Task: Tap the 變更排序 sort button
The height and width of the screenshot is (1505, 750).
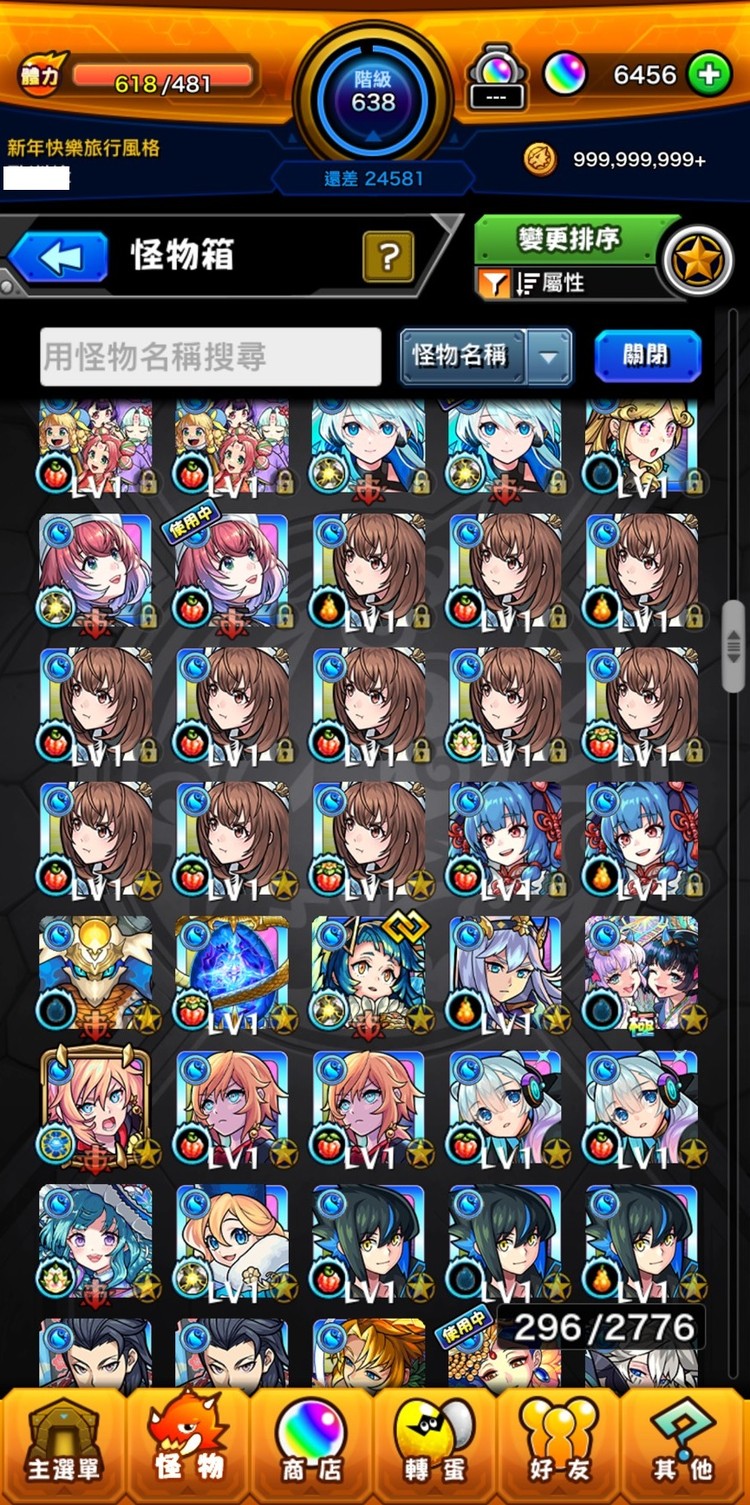Action: (x=570, y=241)
